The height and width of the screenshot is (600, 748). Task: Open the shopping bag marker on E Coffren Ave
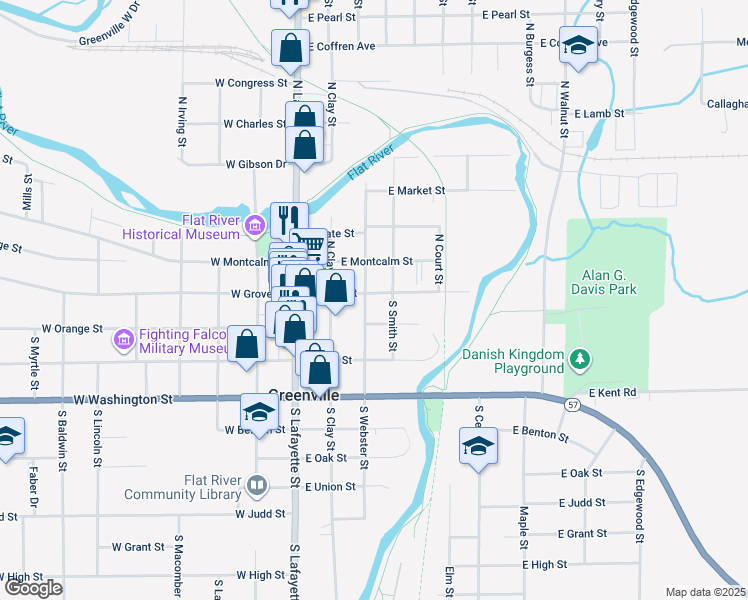[x=289, y=47]
